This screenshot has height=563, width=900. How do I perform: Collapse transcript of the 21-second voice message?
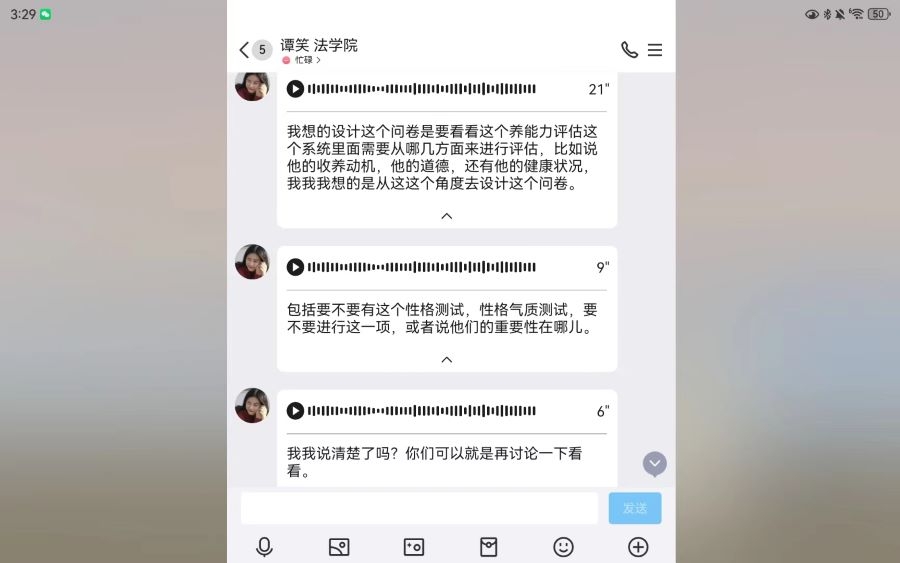447,215
